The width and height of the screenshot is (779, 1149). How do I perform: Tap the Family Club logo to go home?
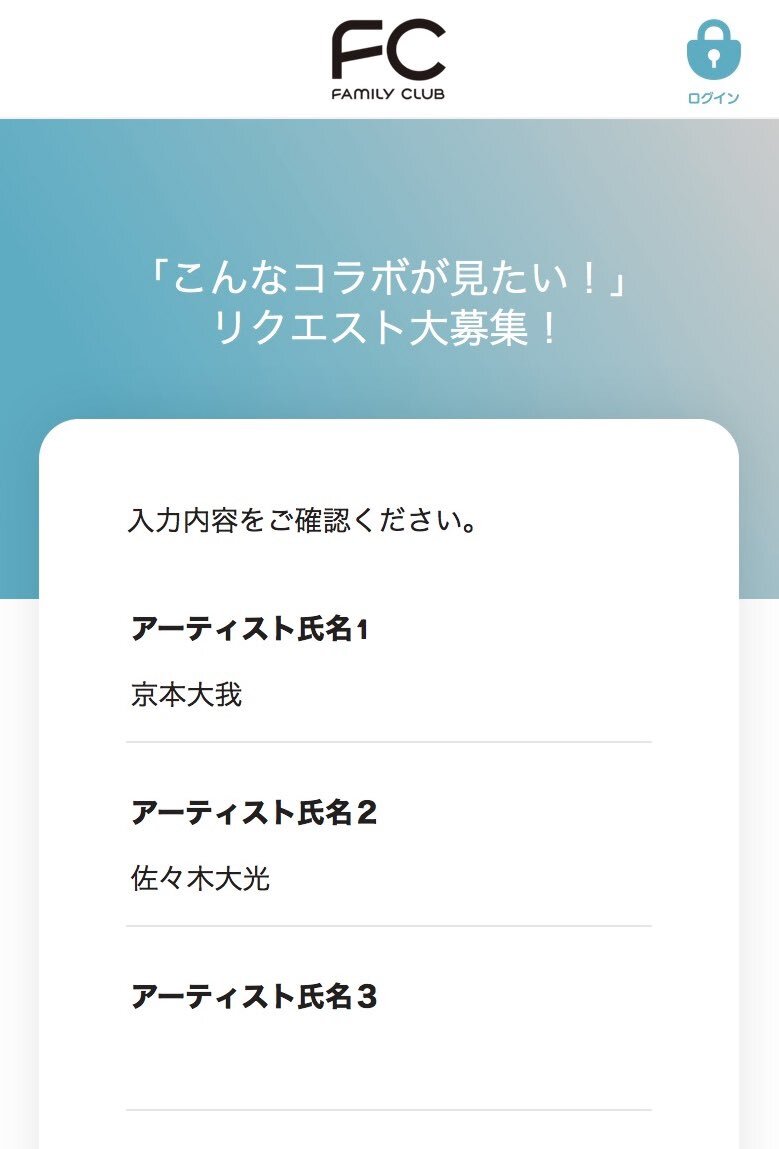tap(388, 60)
